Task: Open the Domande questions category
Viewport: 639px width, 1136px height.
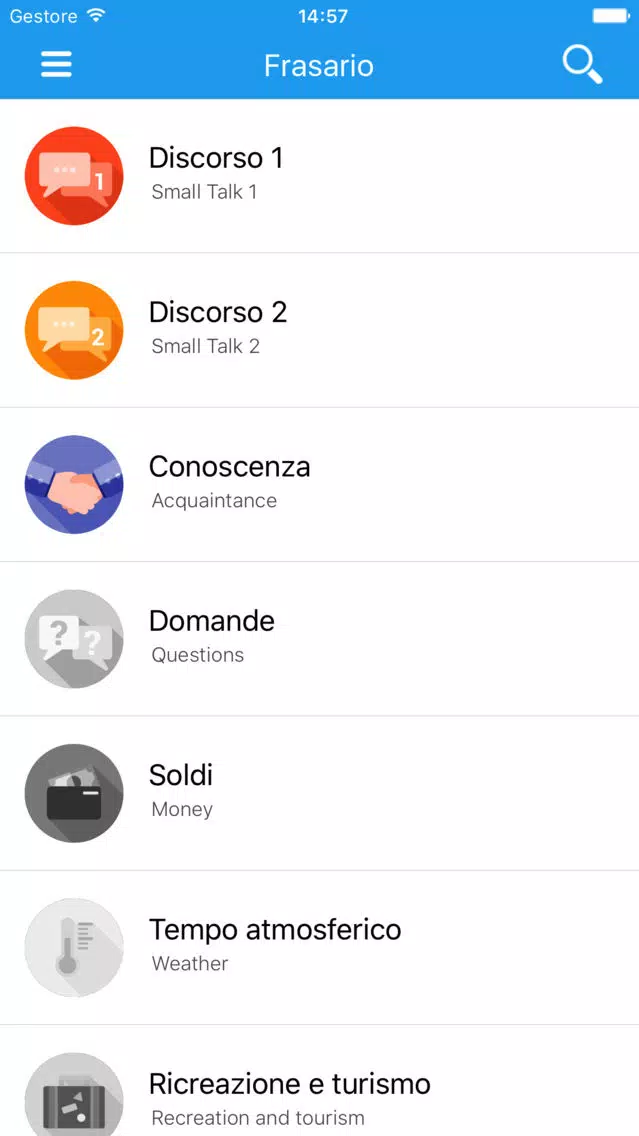Action: pyautogui.click(x=320, y=639)
